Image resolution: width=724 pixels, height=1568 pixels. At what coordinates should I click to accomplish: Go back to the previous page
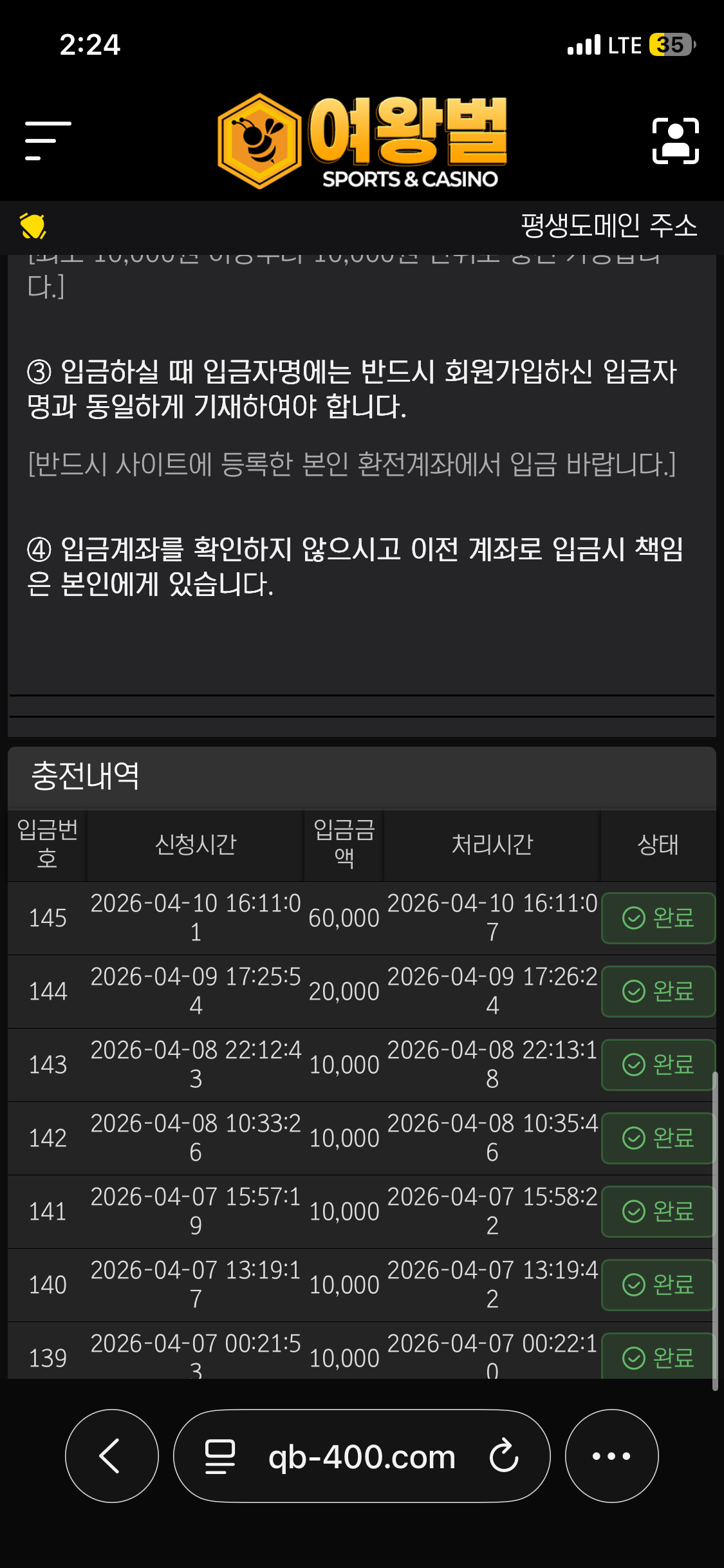[111, 1456]
